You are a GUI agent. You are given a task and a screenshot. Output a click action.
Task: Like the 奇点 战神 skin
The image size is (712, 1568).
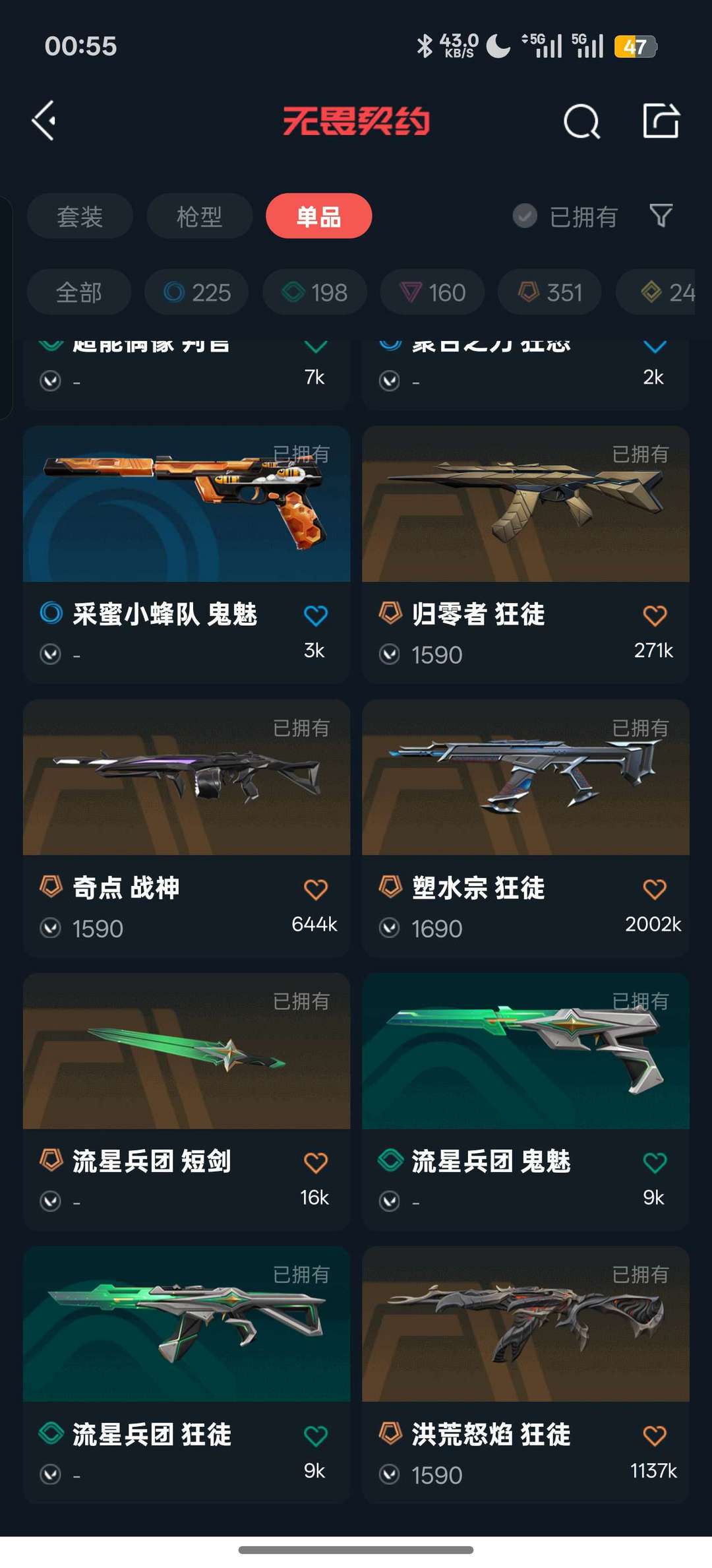click(x=315, y=889)
